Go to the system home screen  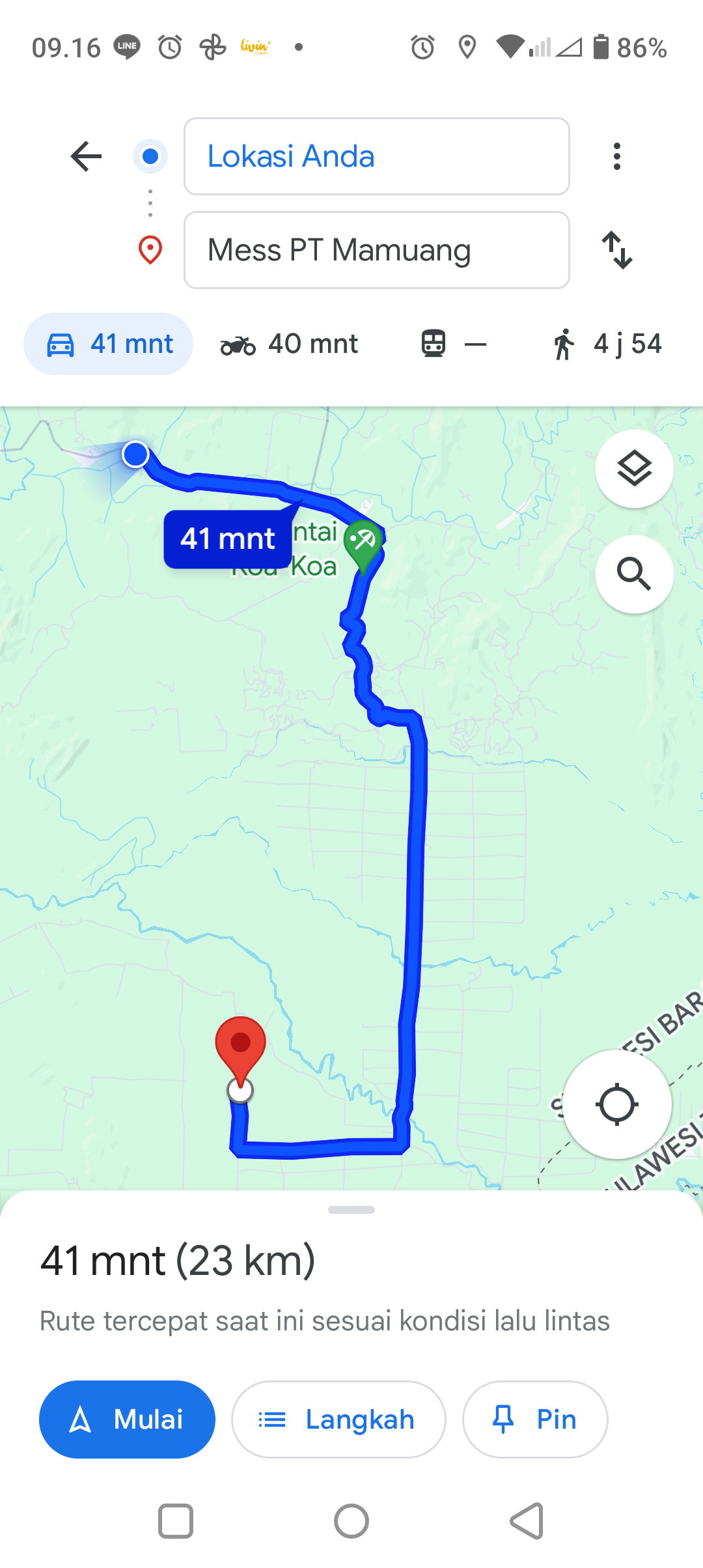click(x=351, y=1521)
